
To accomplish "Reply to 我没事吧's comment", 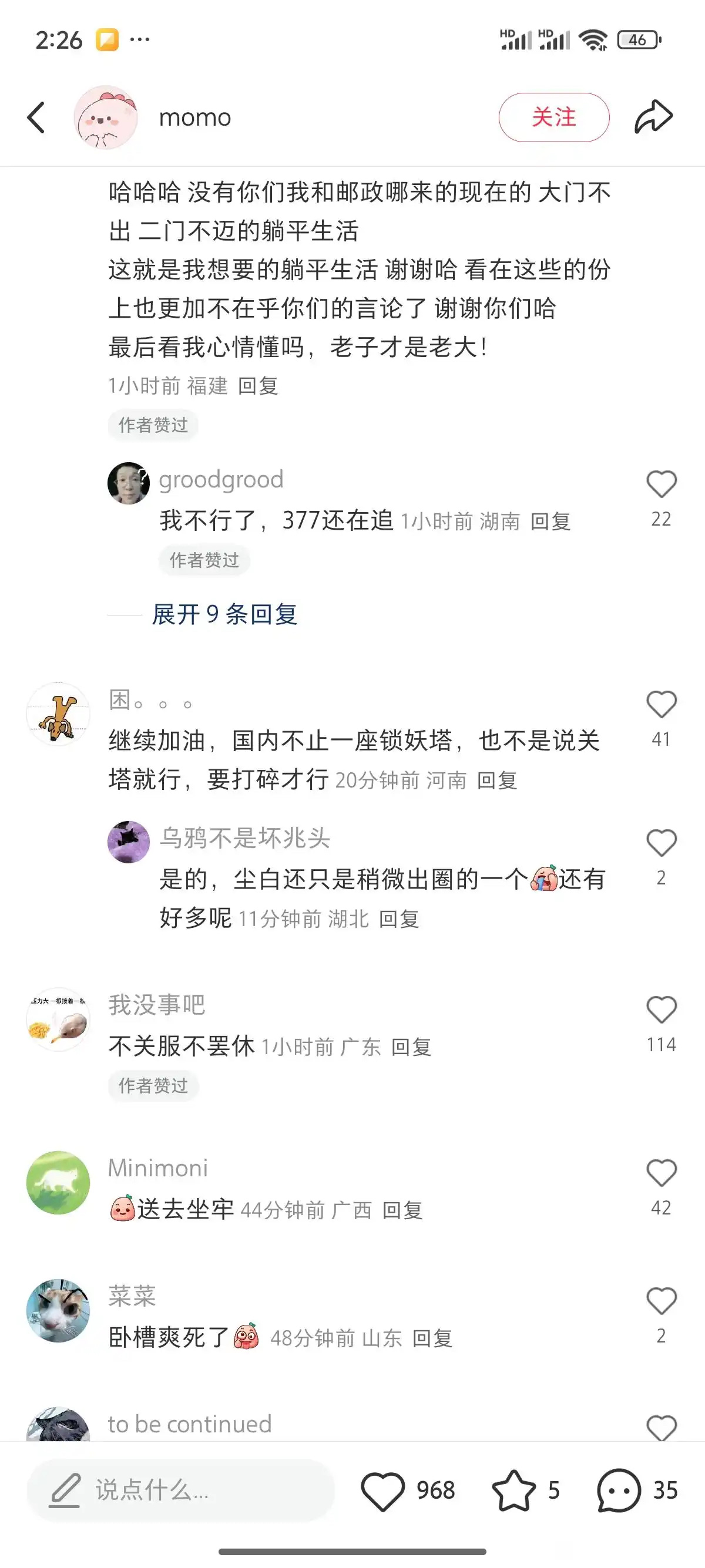I will 411,1047.
